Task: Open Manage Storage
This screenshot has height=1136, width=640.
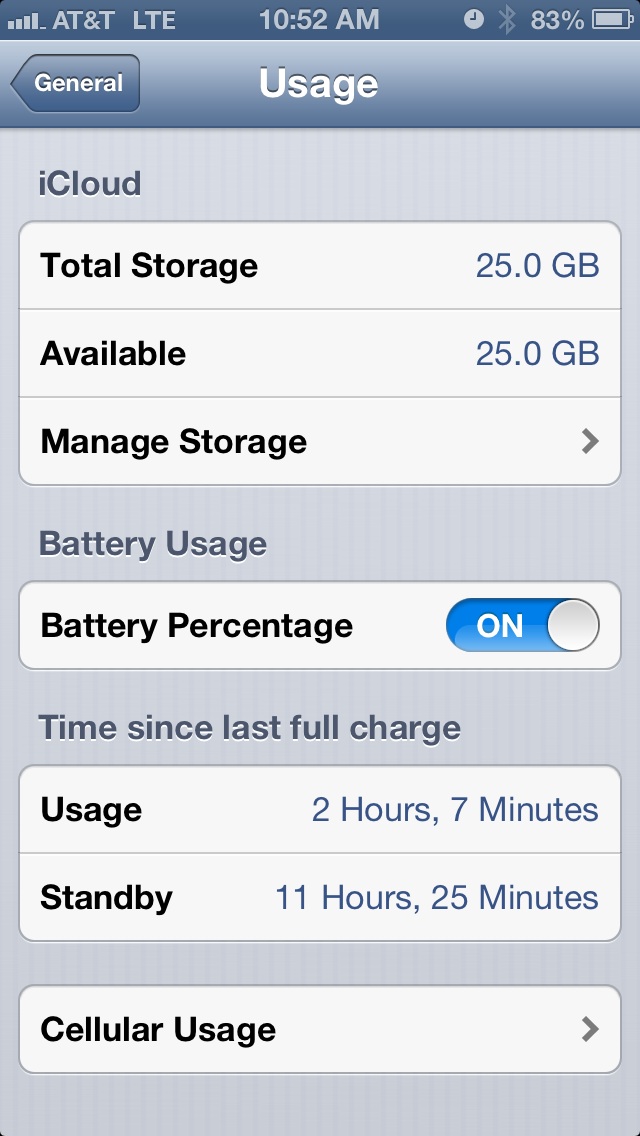Action: 320,441
